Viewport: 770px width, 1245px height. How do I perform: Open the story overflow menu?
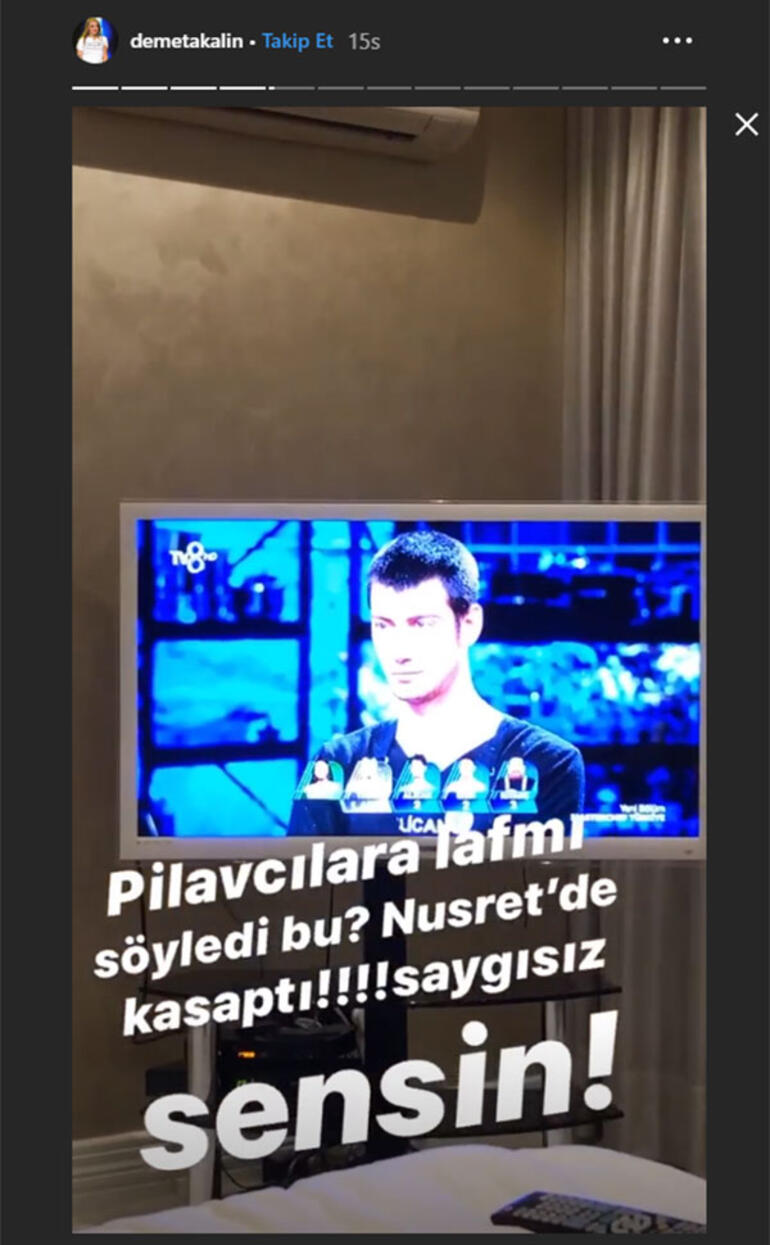pos(677,41)
